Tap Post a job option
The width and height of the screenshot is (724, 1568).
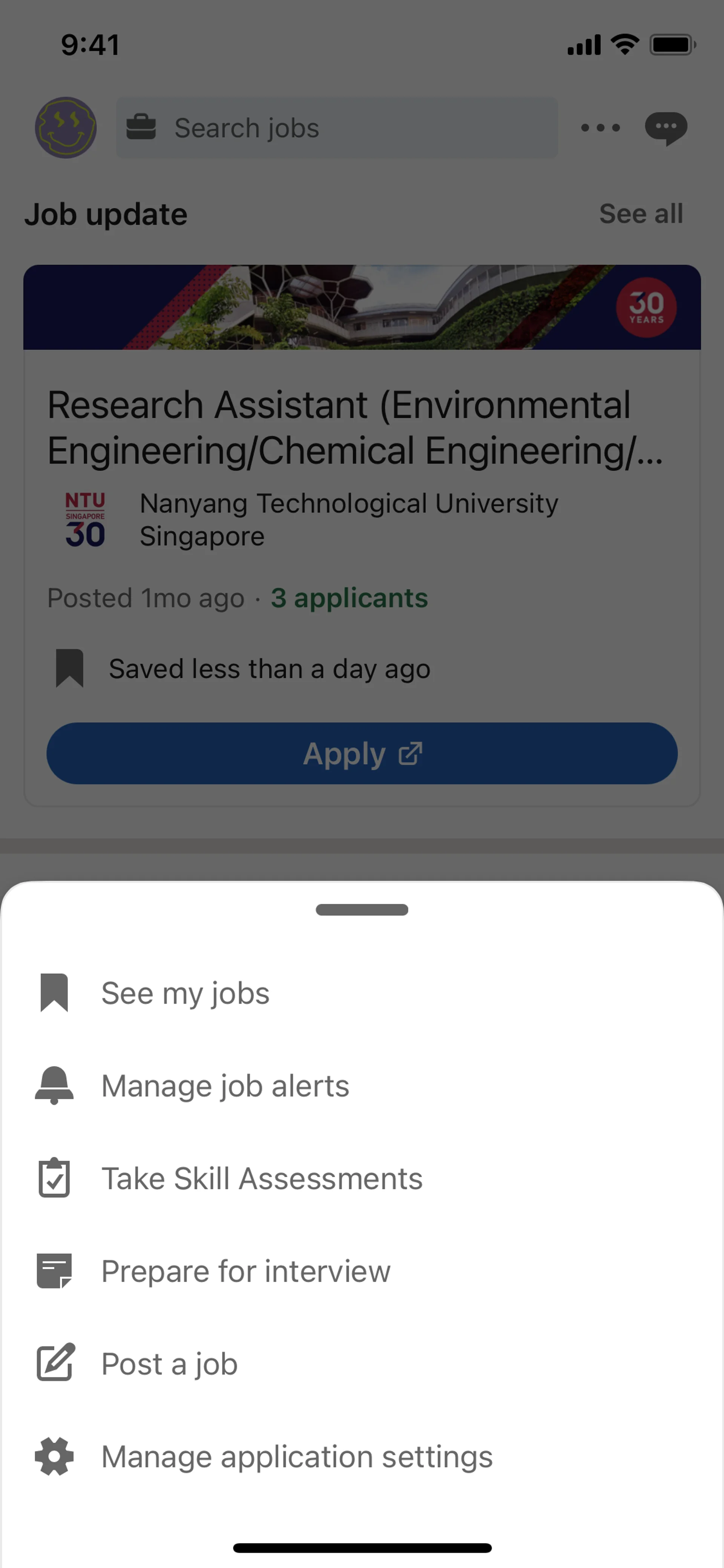click(169, 1364)
